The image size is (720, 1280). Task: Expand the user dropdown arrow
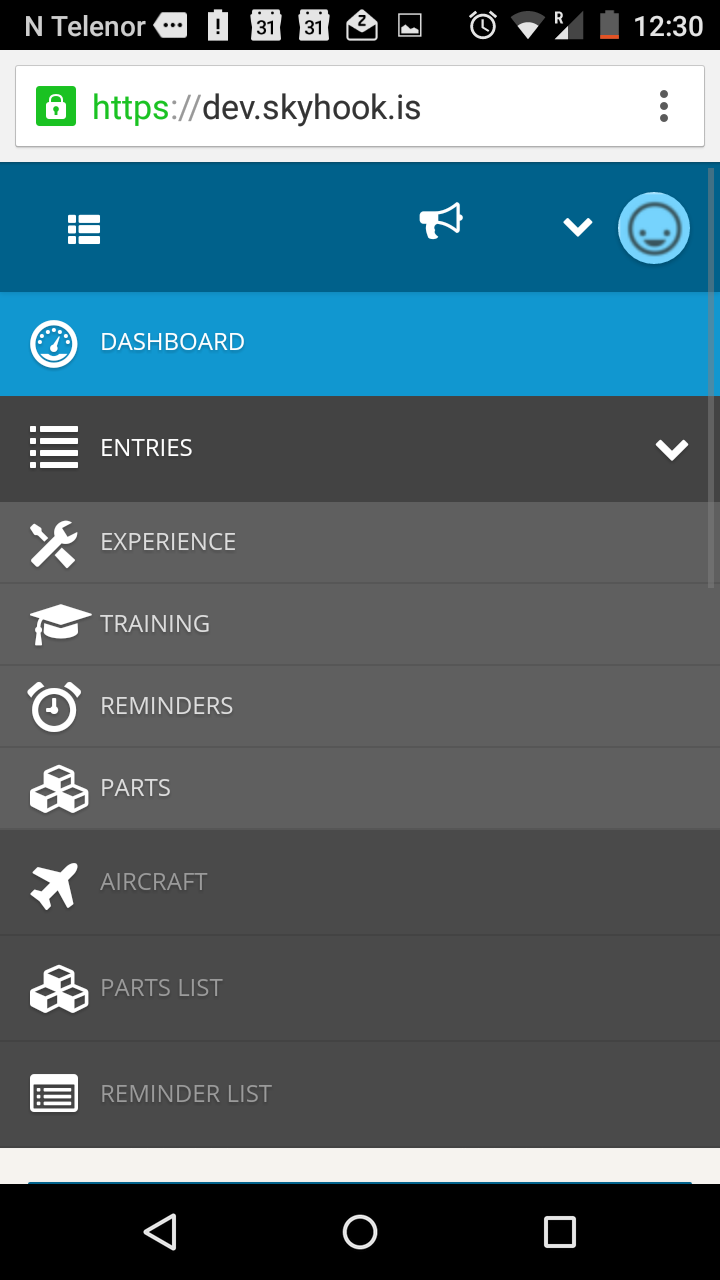pyautogui.click(x=577, y=227)
